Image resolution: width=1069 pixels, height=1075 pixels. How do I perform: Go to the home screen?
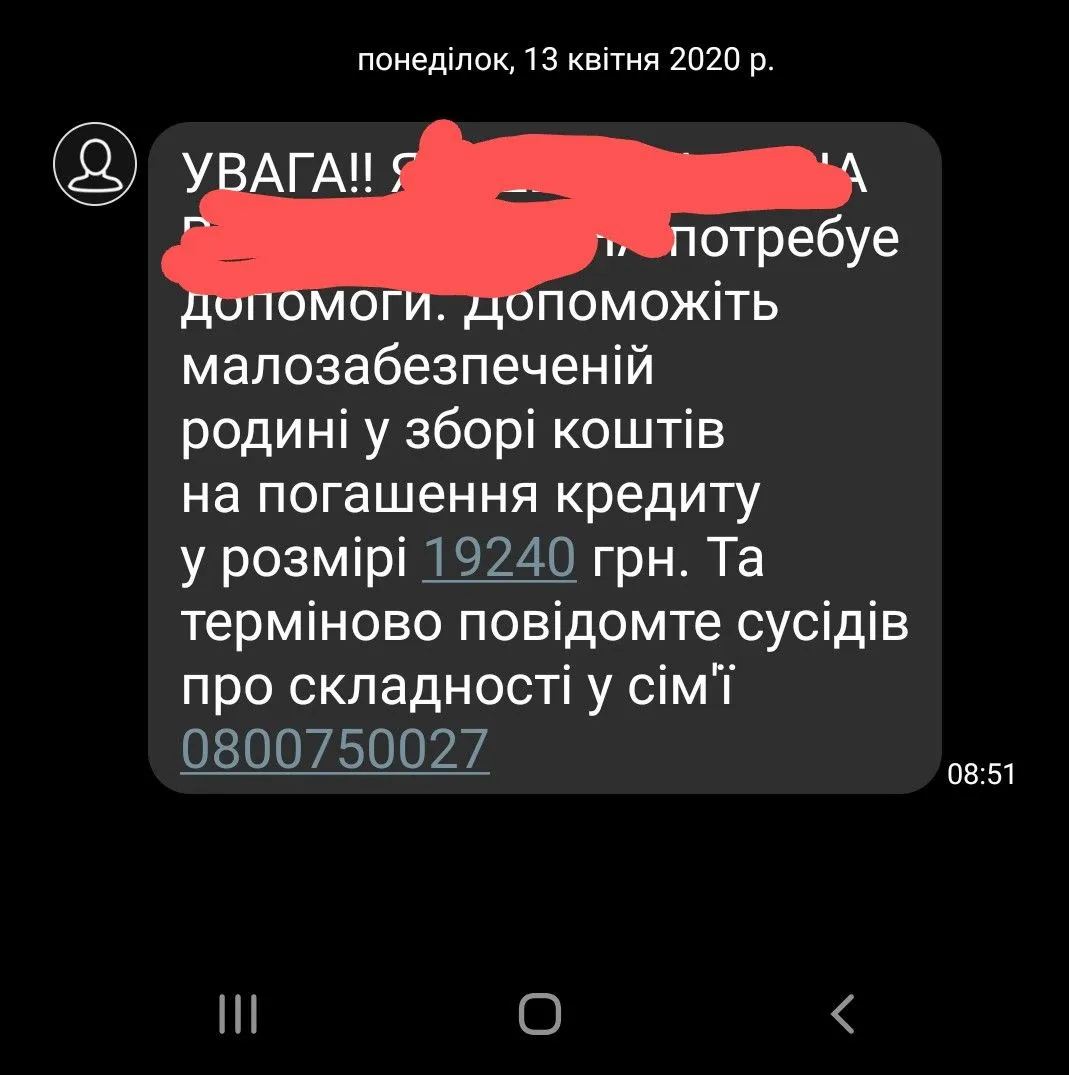539,1014
